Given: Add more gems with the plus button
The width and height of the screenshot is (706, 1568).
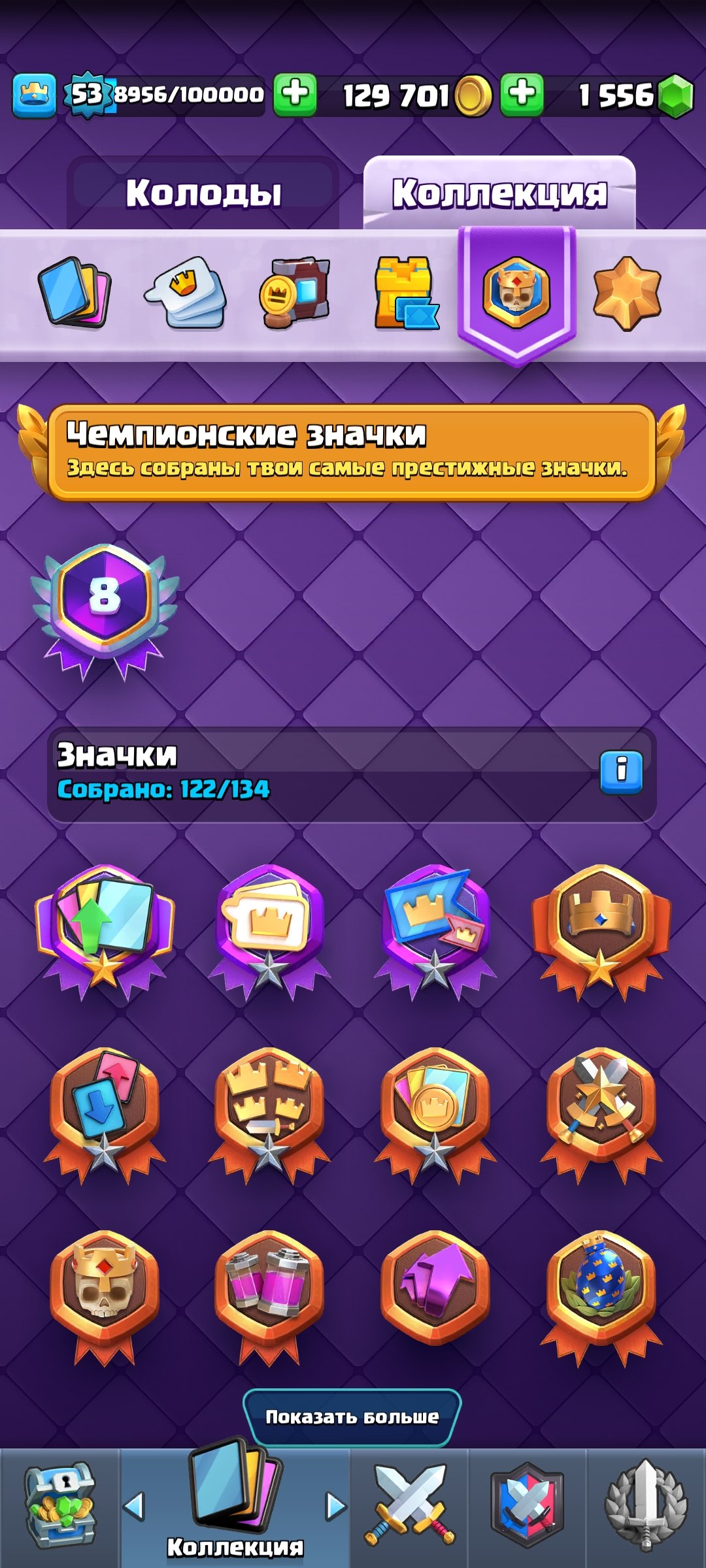Looking at the screenshot, I should tap(522, 95).
